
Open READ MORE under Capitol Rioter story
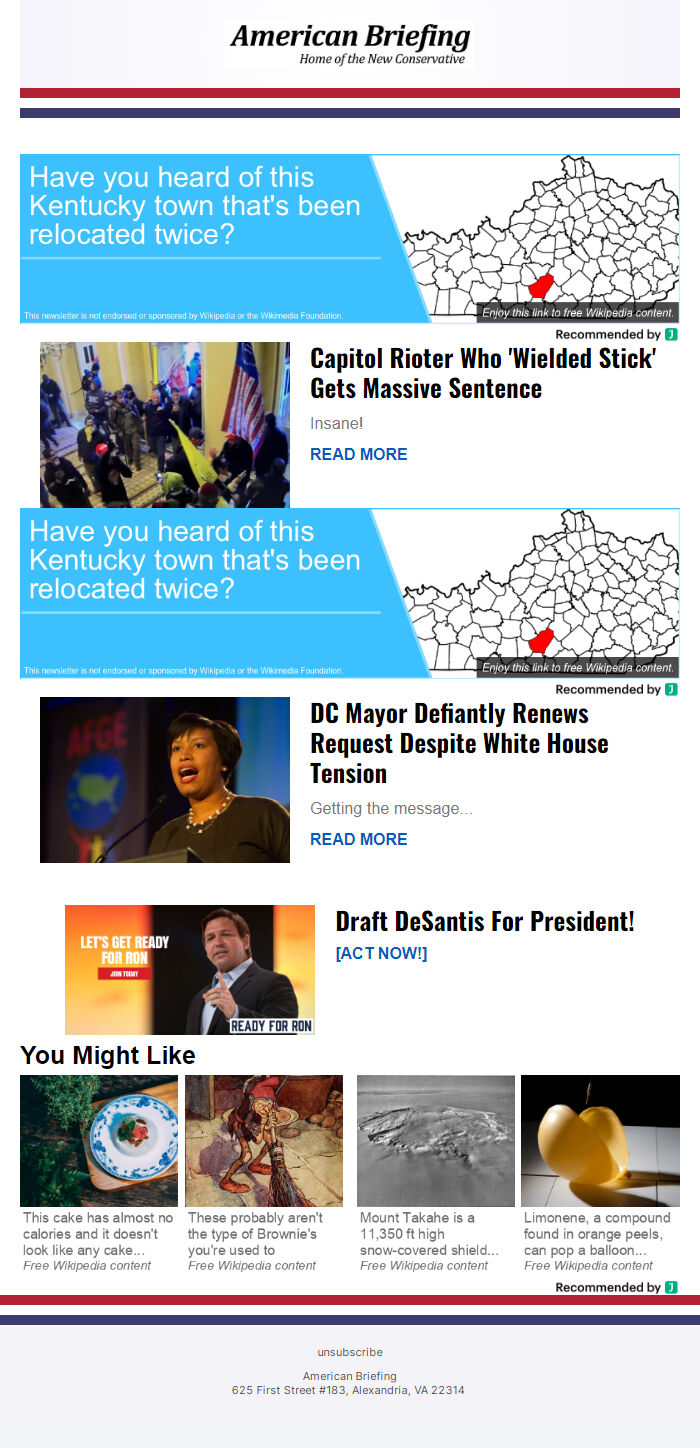click(358, 454)
